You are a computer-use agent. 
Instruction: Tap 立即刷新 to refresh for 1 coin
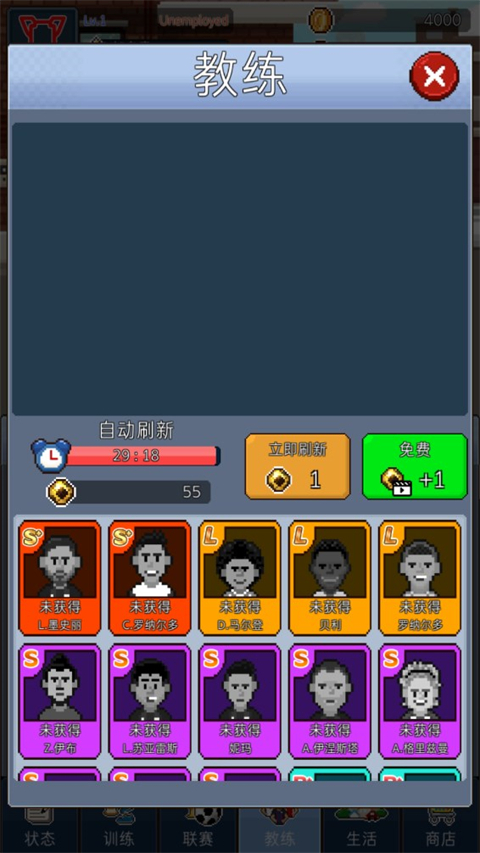297,466
